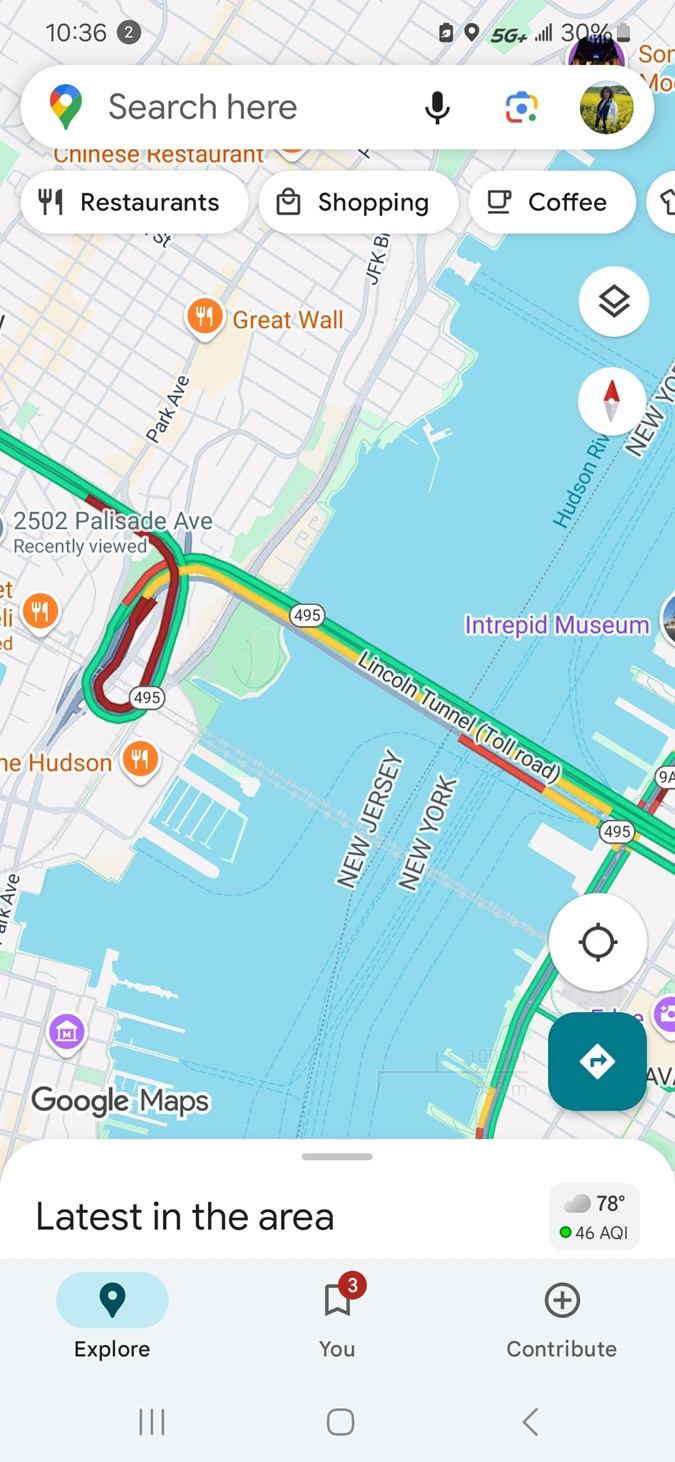The image size is (675, 1462).
Task: Open the Great Wall restaurant pin
Action: (x=204, y=319)
